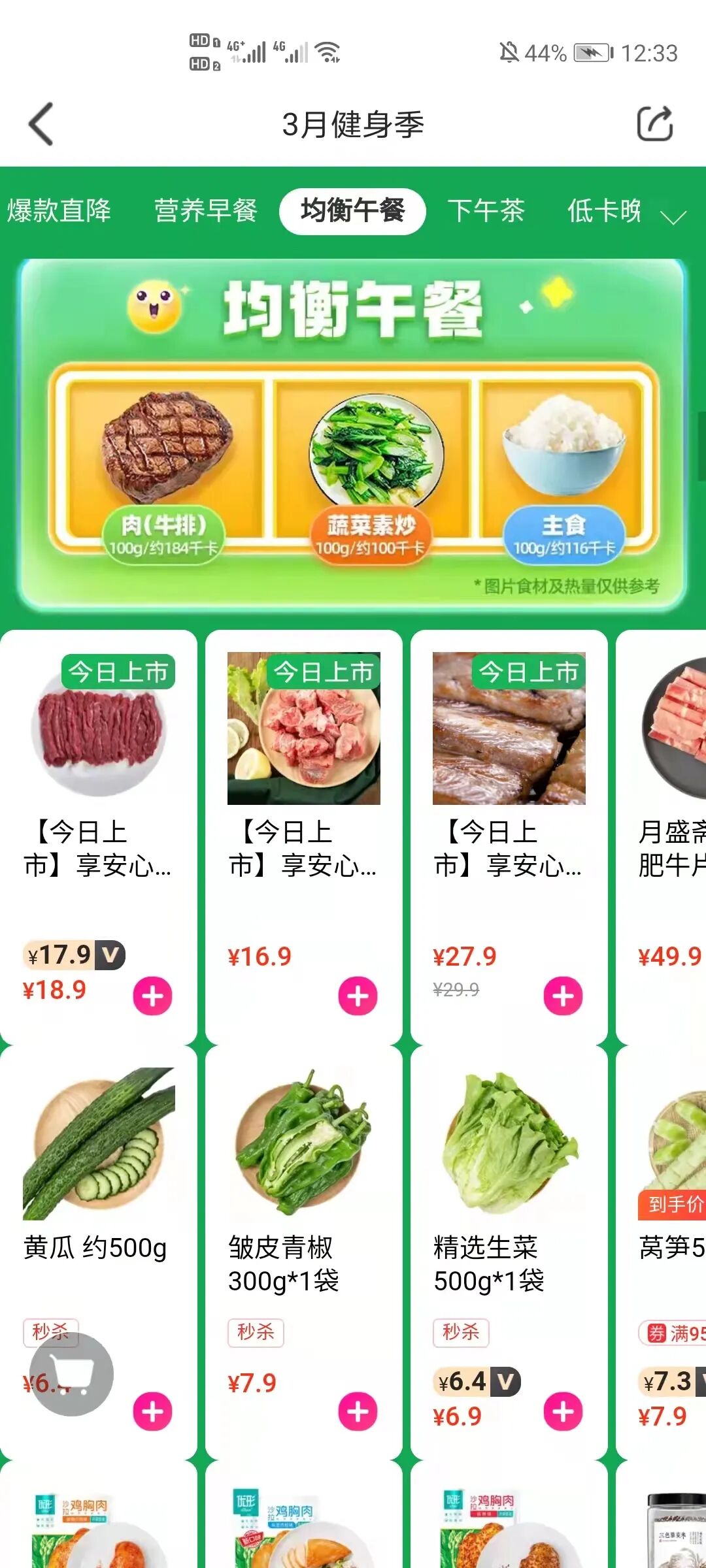This screenshot has height=1568, width=706.
Task: Add the ¥16.9 diced meat to cart
Action: coord(358,996)
